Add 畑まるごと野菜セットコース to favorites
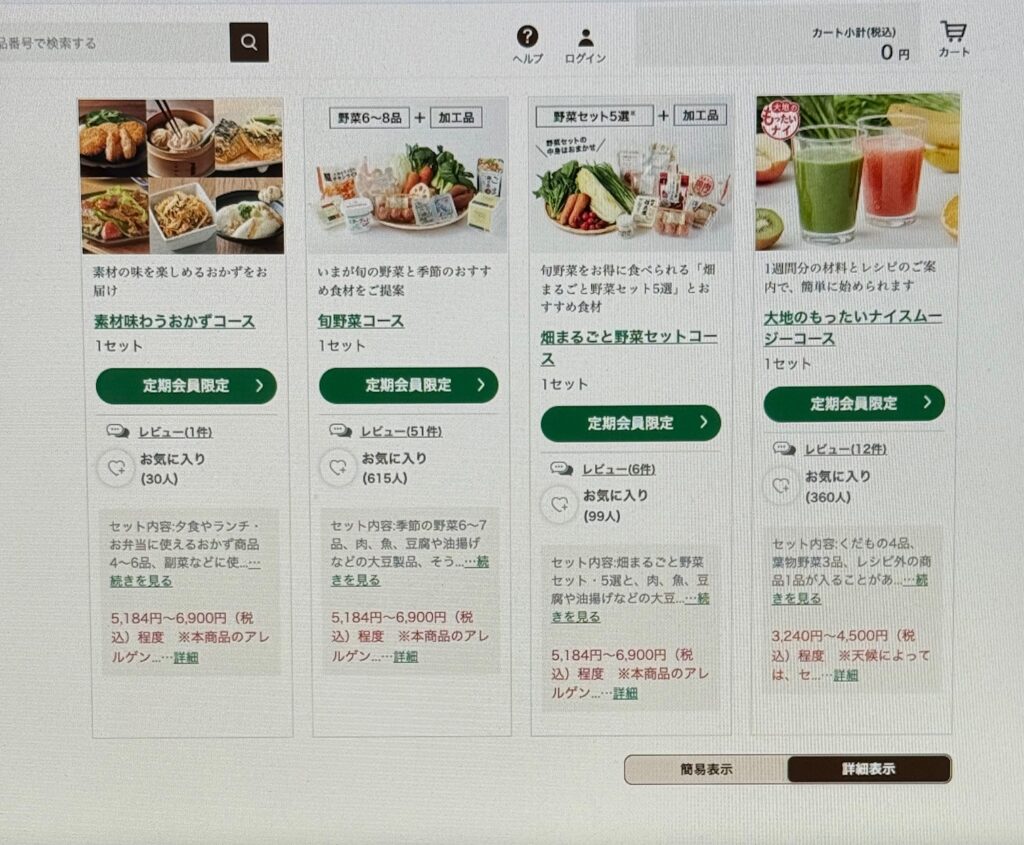The height and width of the screenshot is (845, 1024). click(x=558, y=504)
